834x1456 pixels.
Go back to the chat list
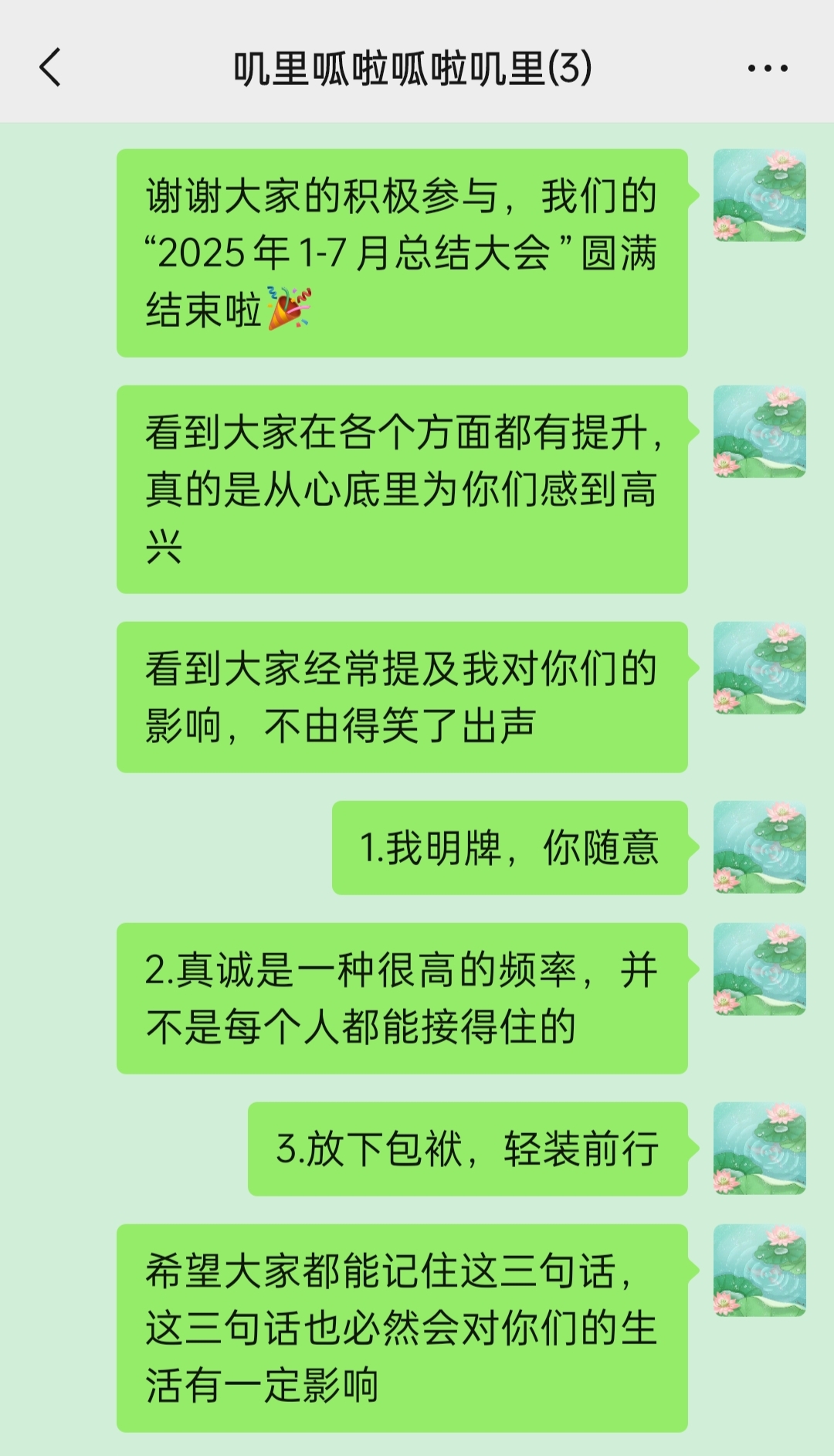click(50, 67)
